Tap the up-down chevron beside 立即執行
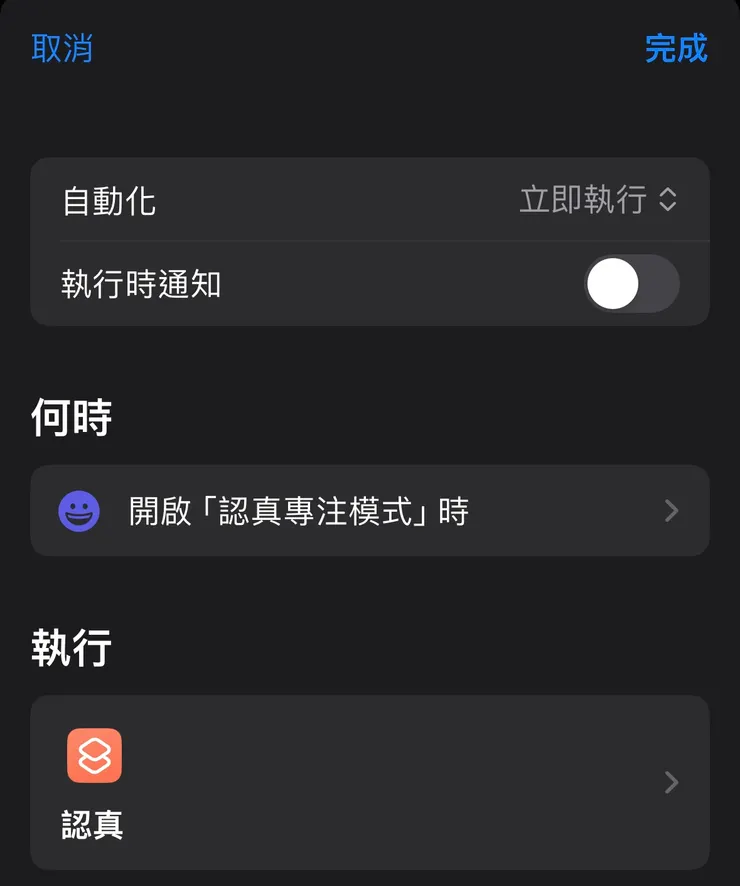740x886 pixels. pyautogui.click(x=669, y=200)
